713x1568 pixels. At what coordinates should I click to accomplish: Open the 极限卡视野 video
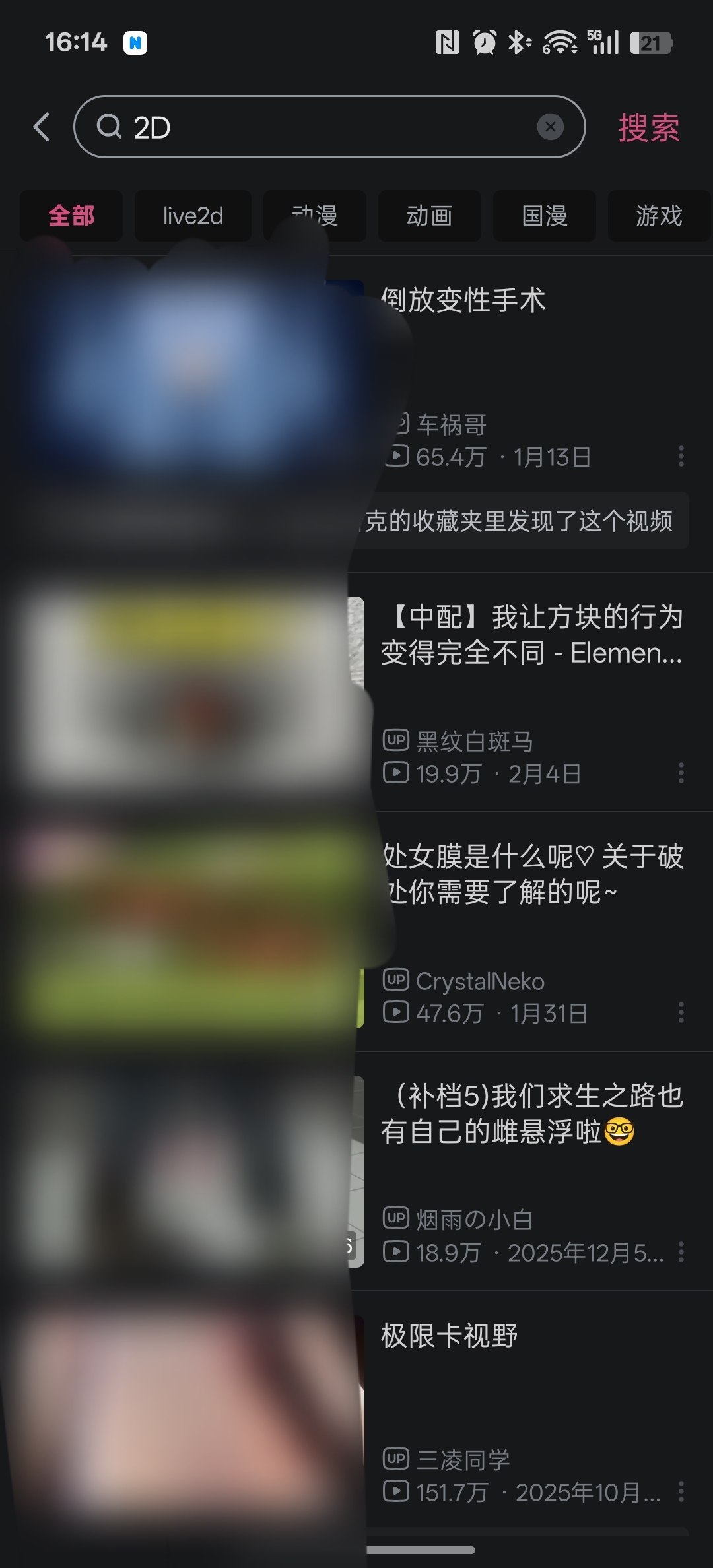pos(450,1336)
